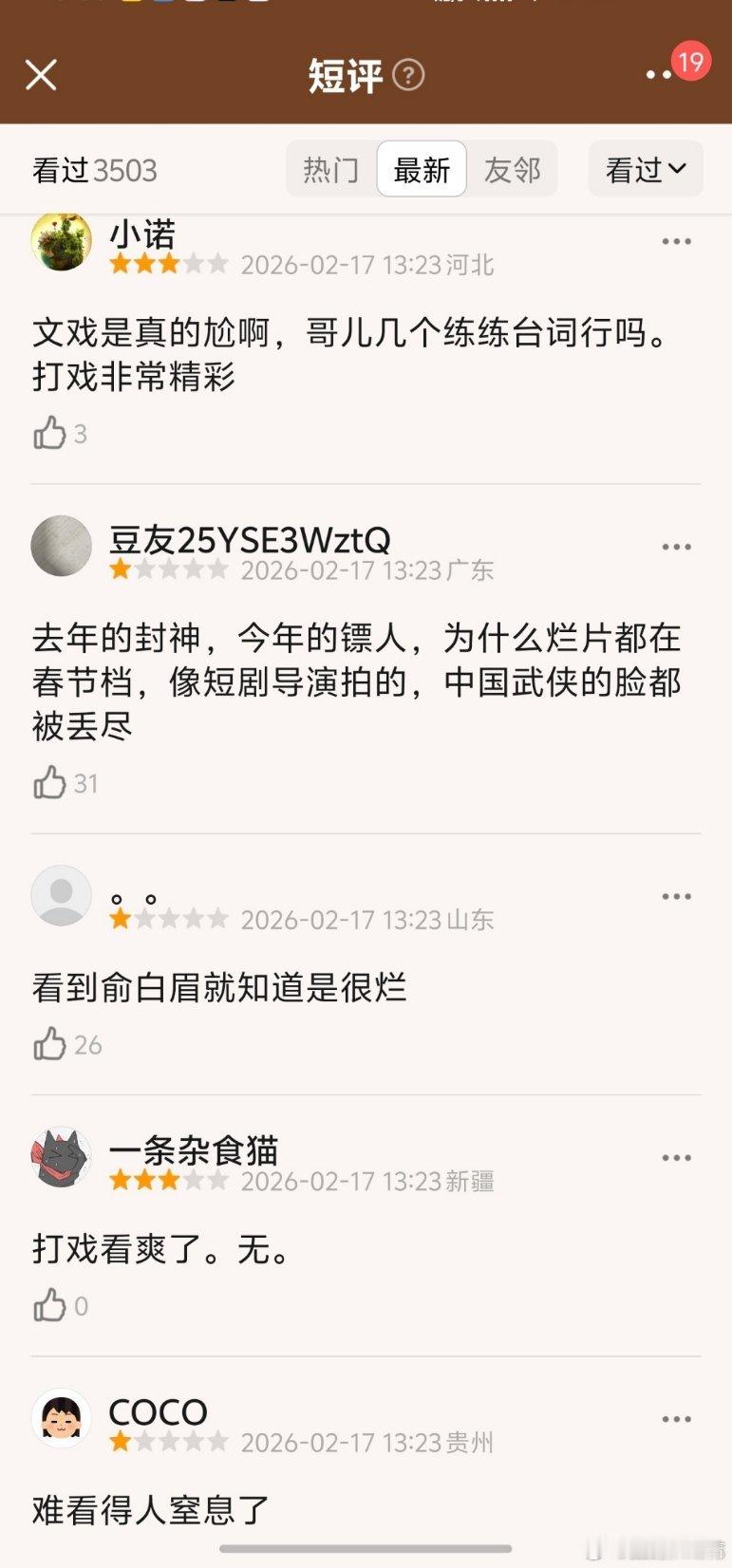Screen dimensions: 732x1568
Task: Open the 看过 filter dropdown
Action: (x=645, y=169)
